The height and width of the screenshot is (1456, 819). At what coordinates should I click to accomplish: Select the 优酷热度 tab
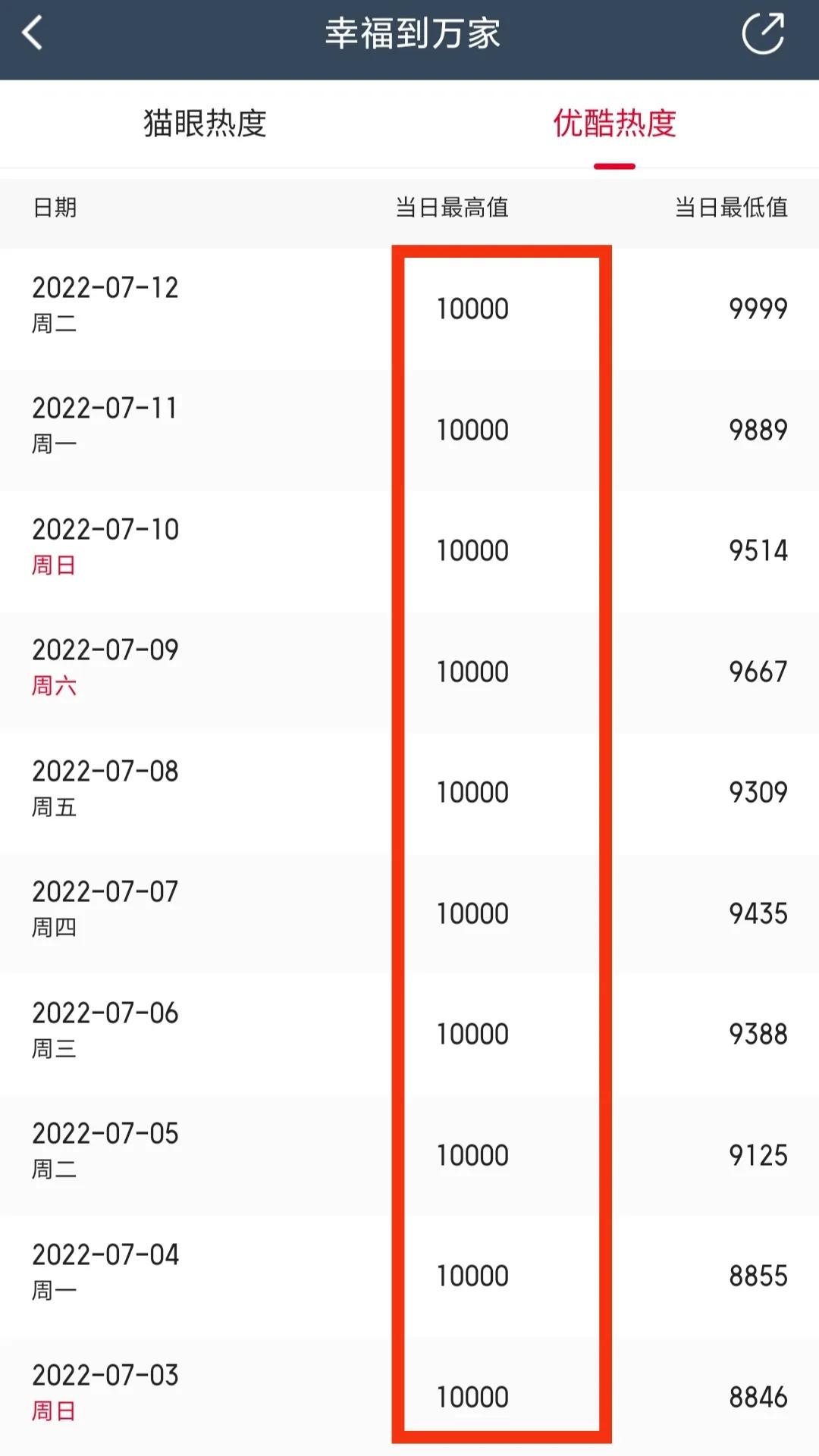[x=614, y=124]
